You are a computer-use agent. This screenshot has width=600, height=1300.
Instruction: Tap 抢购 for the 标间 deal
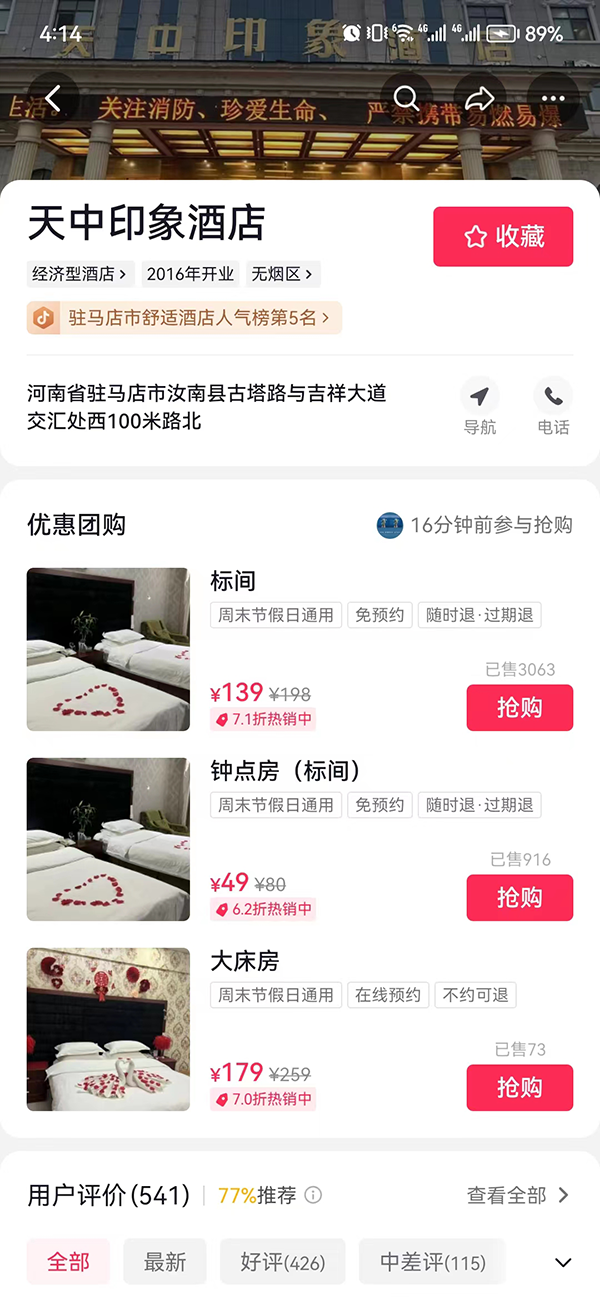coord(519,708)
